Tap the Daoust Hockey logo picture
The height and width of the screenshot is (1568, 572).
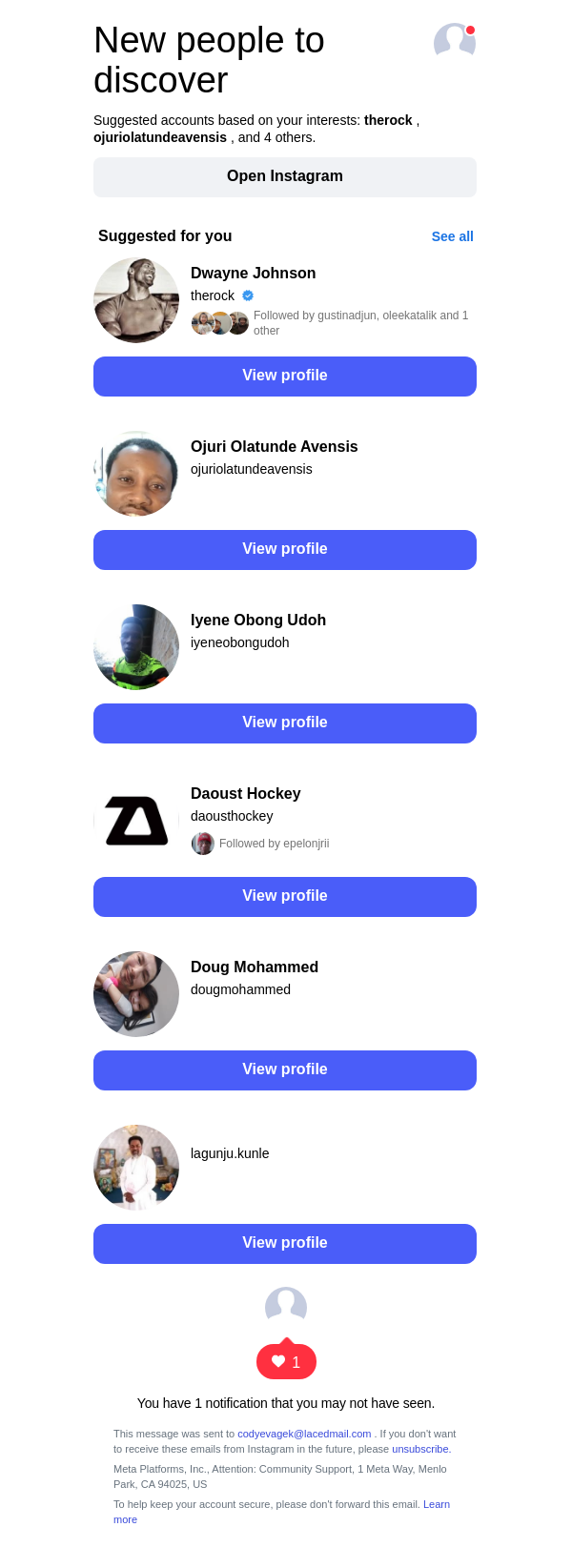point(136,821)
